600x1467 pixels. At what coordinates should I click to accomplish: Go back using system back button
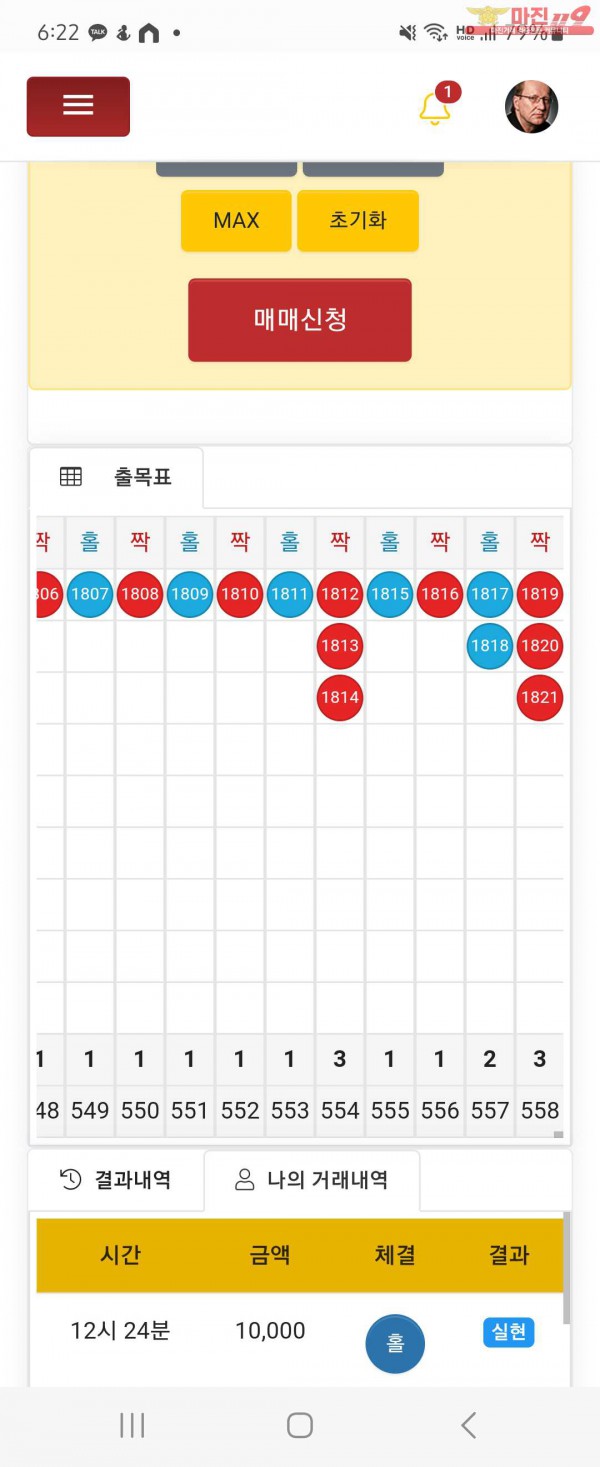[468, 1425]
